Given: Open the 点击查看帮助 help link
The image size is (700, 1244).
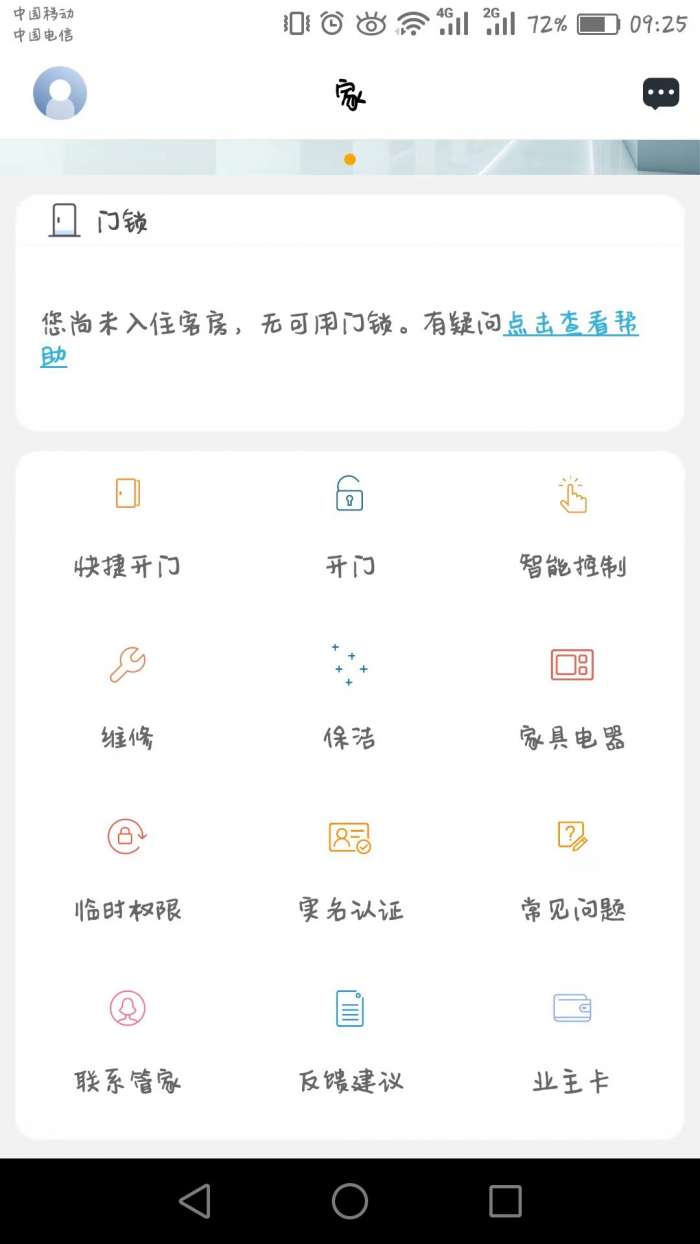Looking at the screenshot, I should tap(571, 324).
